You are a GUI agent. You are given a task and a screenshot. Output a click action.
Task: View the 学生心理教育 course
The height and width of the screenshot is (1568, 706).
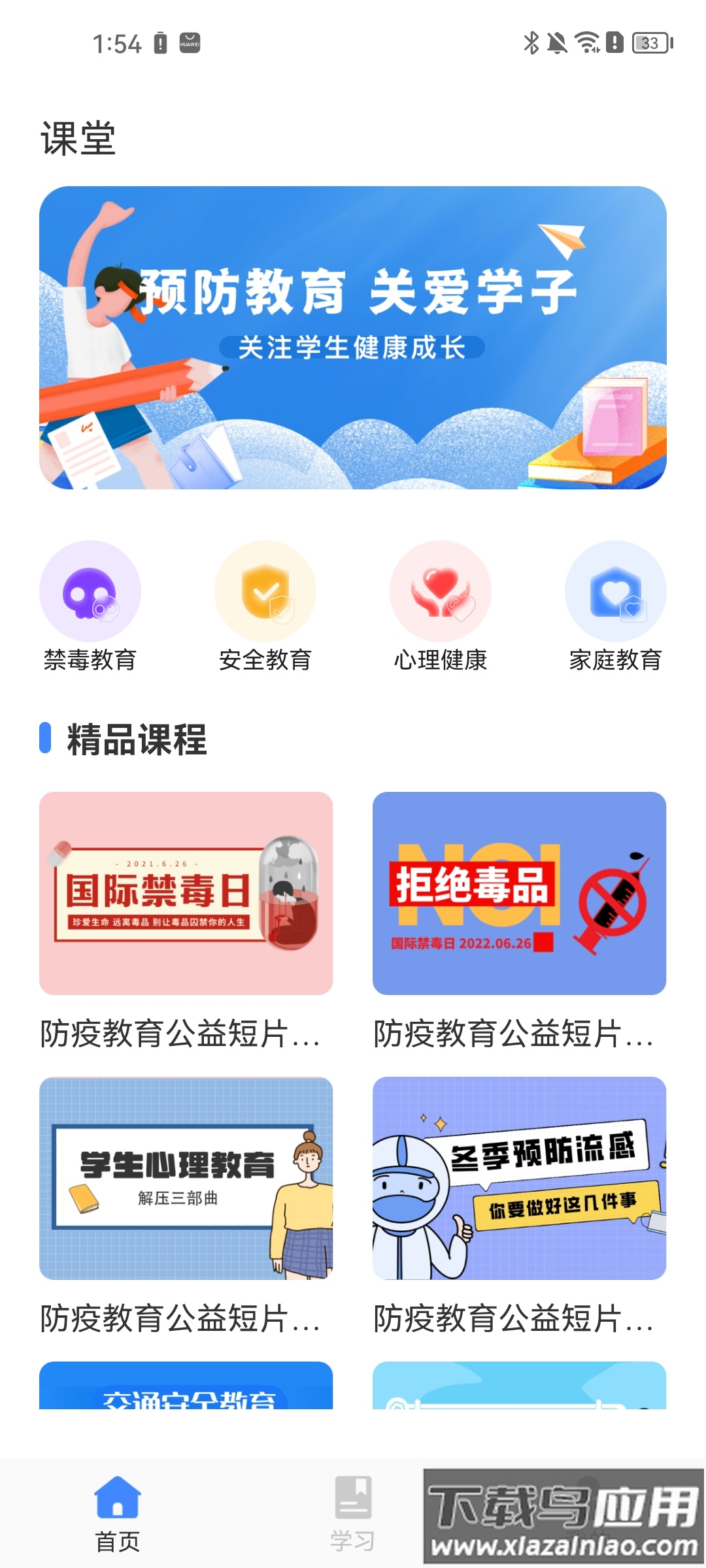186,1178
